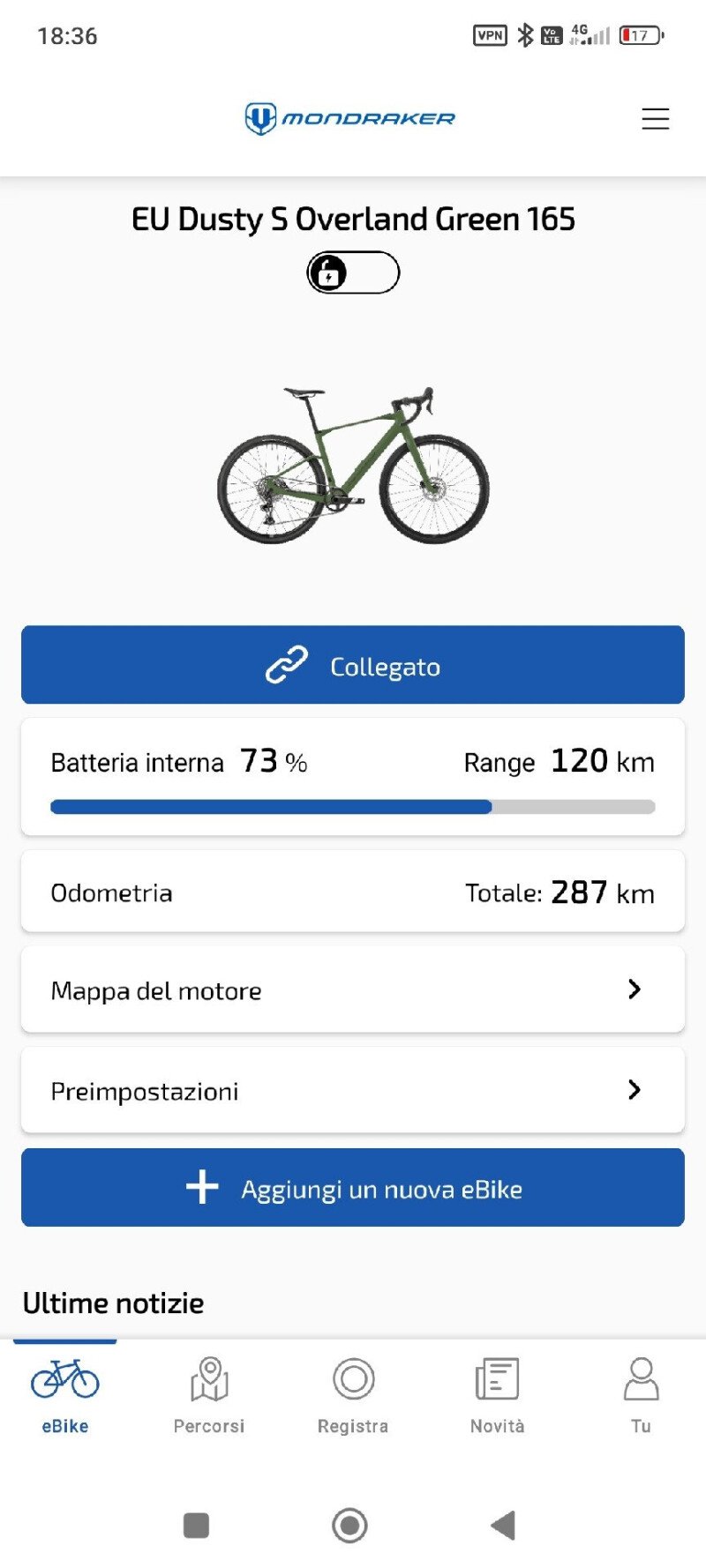Open the hamburger menu
This screenshot has width=706, height=1568.
click(655, 119)
